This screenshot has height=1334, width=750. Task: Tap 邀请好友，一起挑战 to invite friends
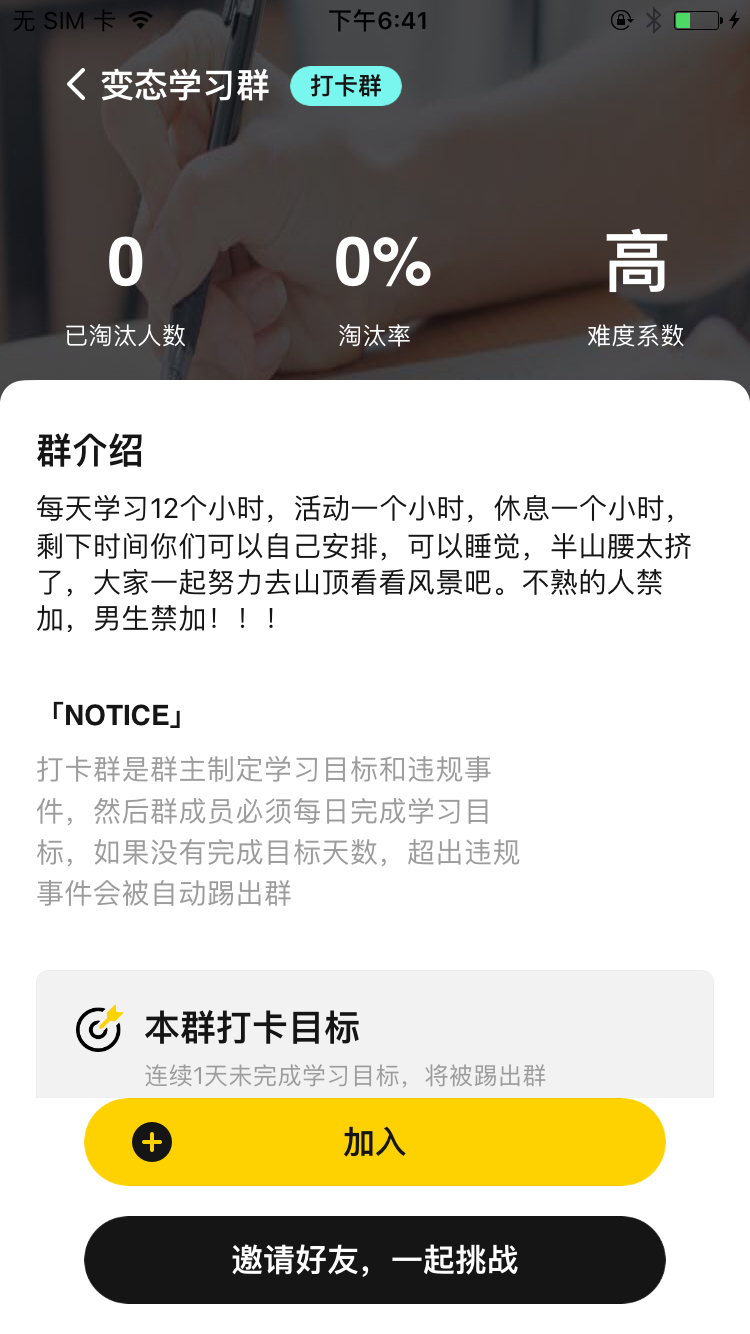click(375, 1260)
